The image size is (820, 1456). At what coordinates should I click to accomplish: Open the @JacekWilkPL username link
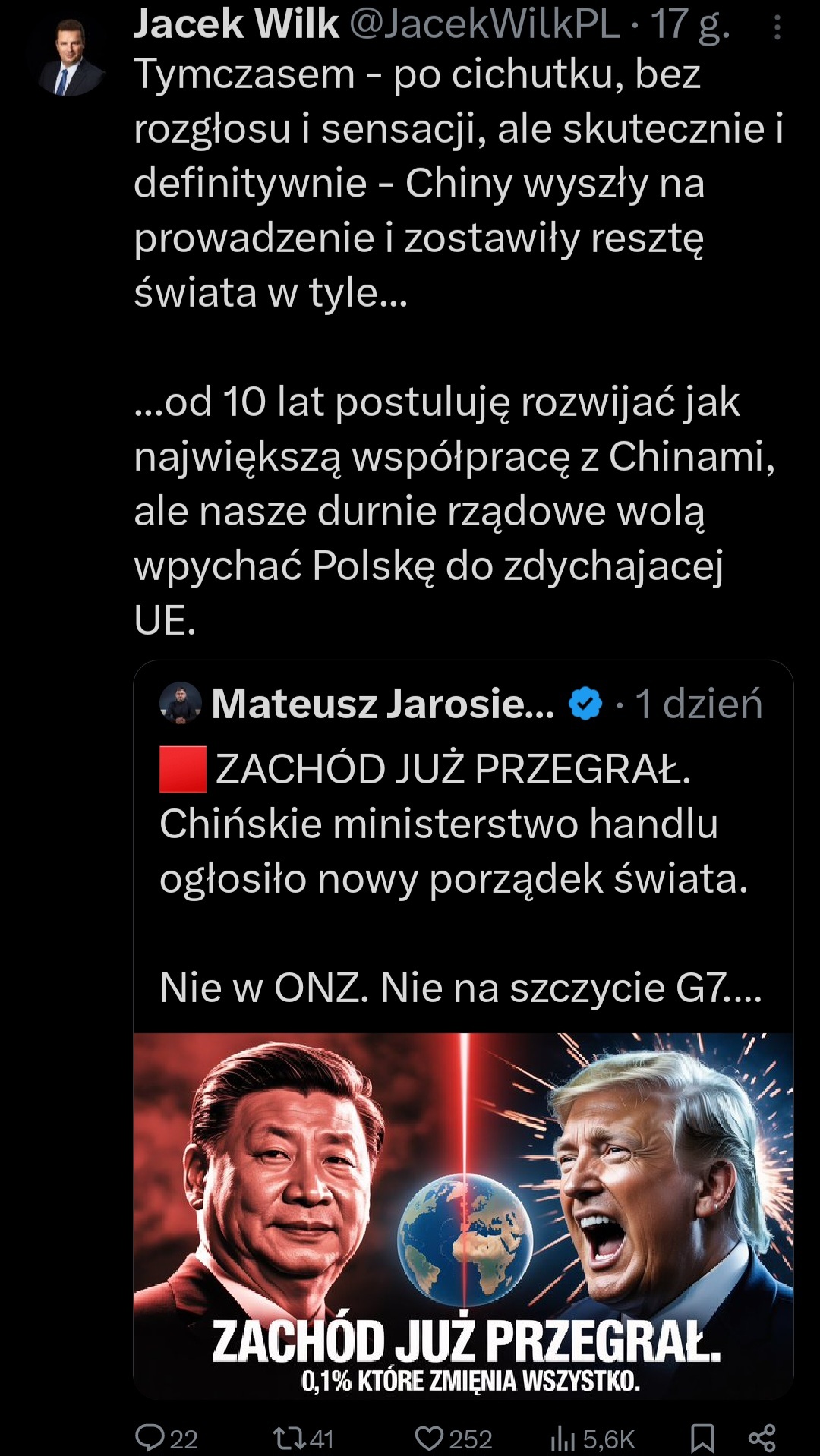pyautogui.click(x=484, y=24)
